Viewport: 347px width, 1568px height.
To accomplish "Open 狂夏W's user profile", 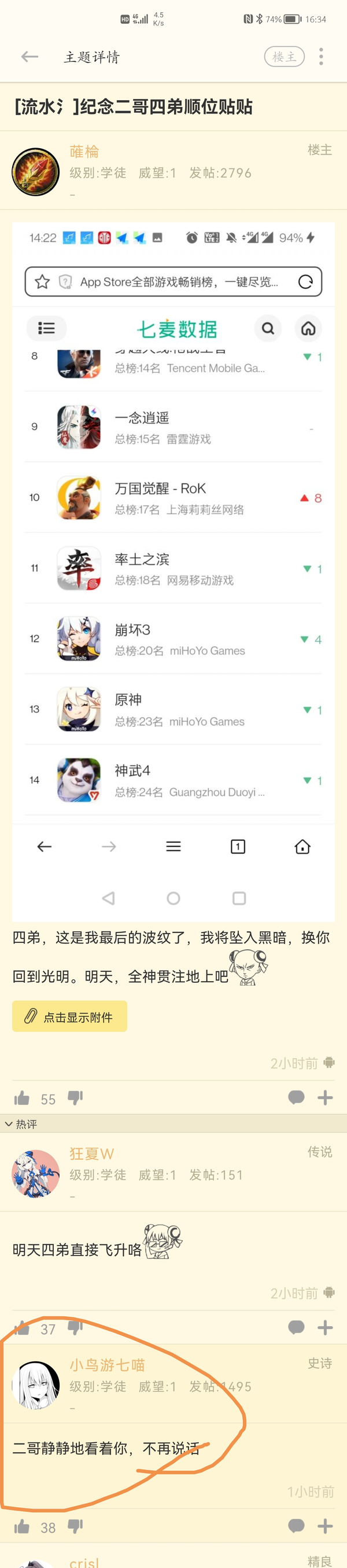I will [x=91, y=1154].
